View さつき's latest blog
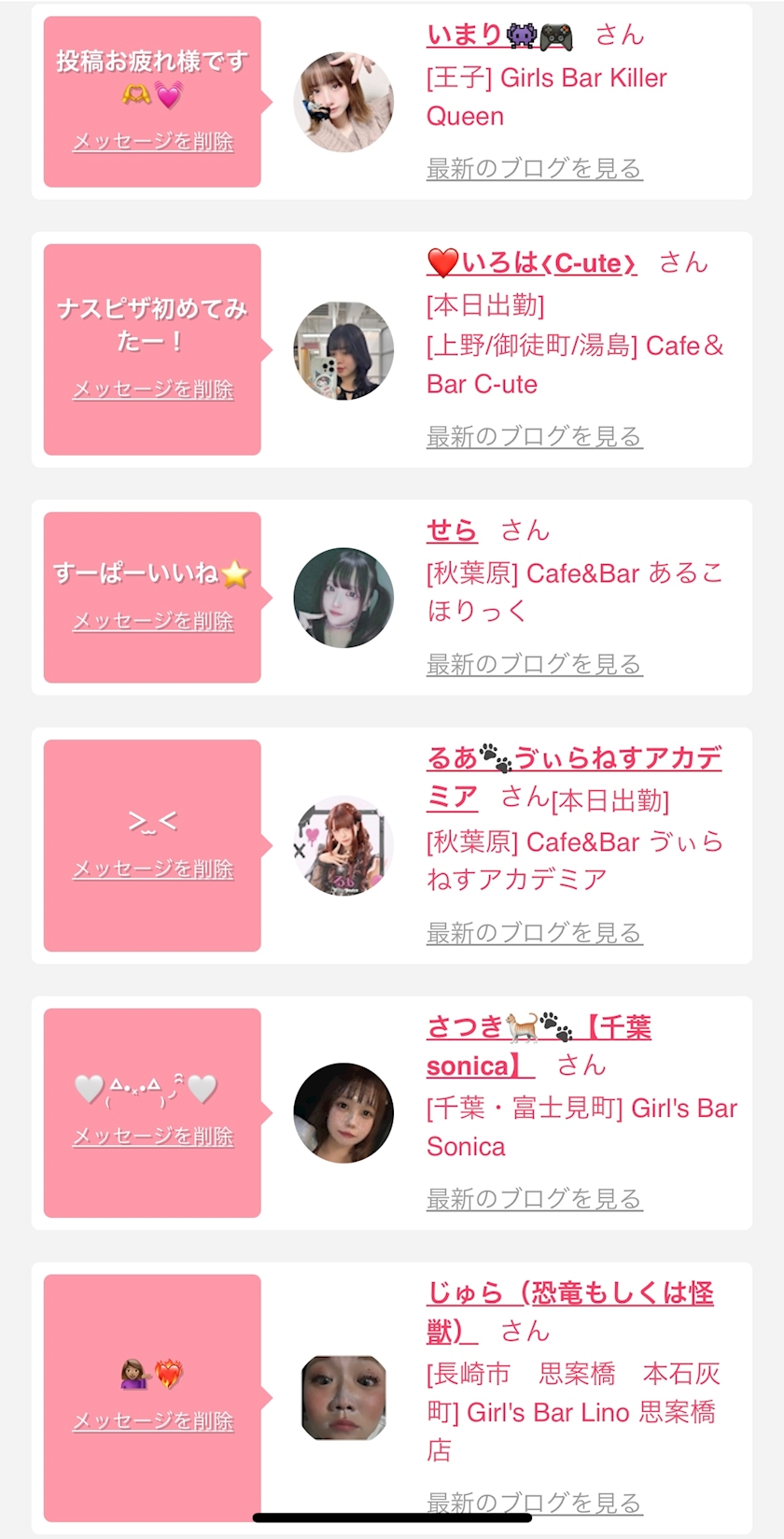The height and width of the screenshot is (1539, 784). [x=534, y=1199]
